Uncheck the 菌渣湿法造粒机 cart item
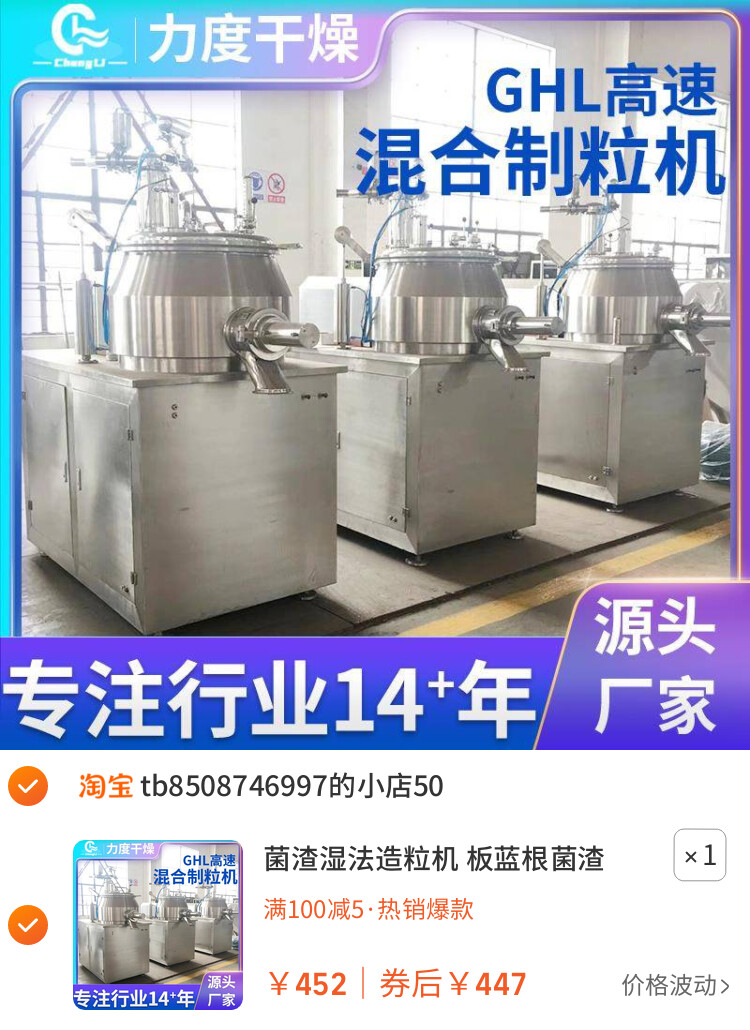Image resolution: width=750 pixels, height=1030 pixels. (x=28, y=925)
